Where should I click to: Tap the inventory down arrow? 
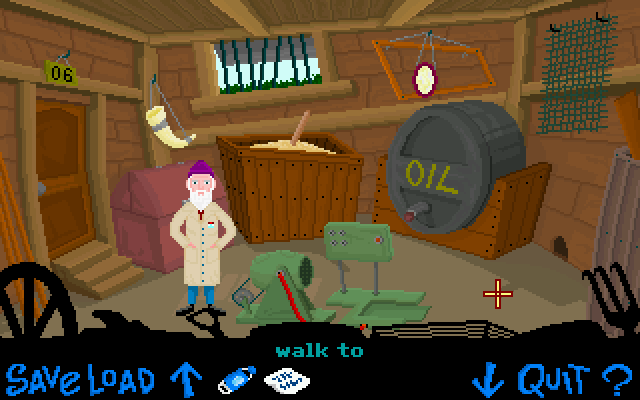click(x=489, y=380)
